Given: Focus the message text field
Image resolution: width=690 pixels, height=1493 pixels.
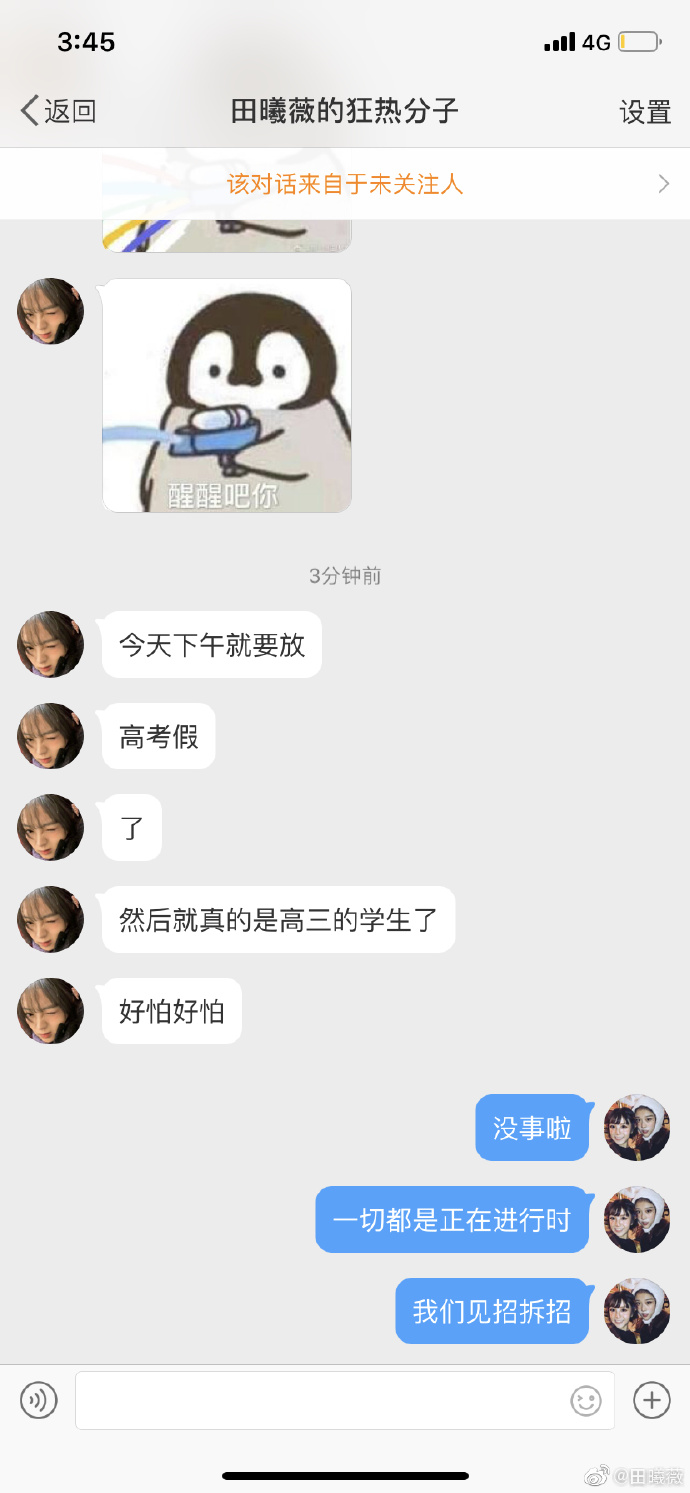Looking at the screenshot, I should click(320, 1400).
